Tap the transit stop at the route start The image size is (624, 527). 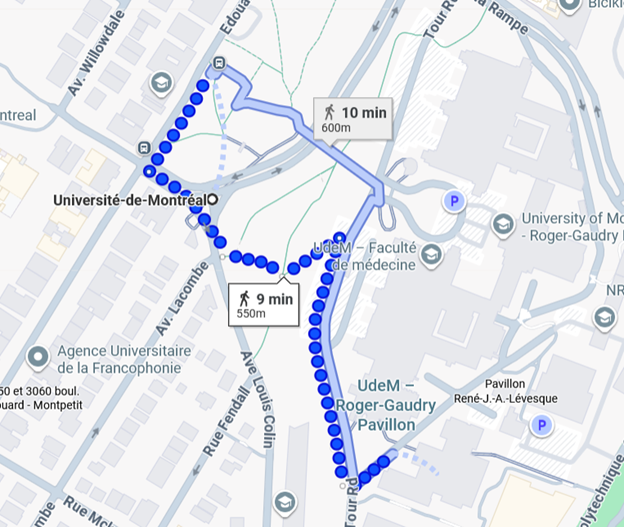[217, 67]
